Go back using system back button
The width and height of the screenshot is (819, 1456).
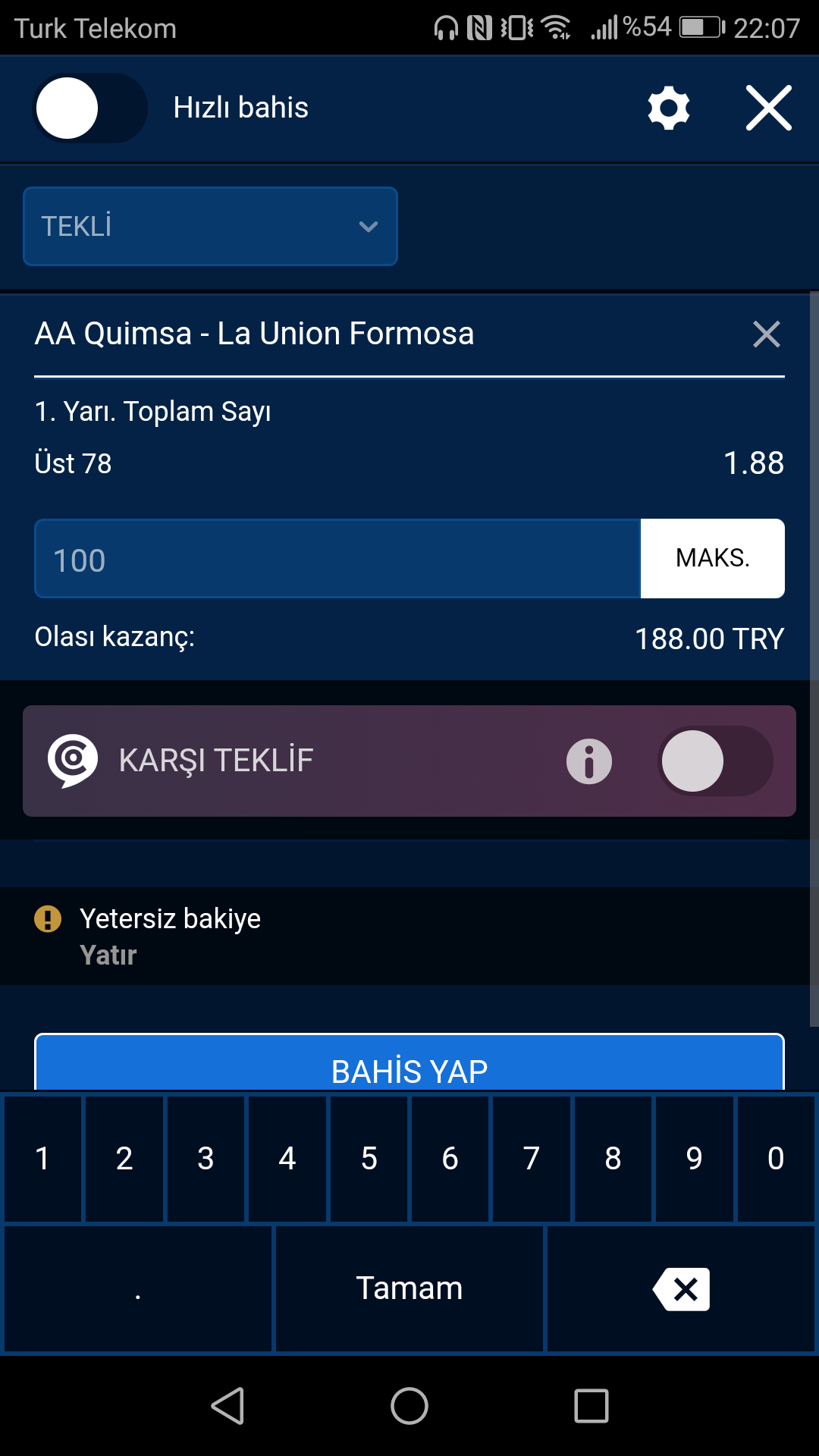(227, 1406)
